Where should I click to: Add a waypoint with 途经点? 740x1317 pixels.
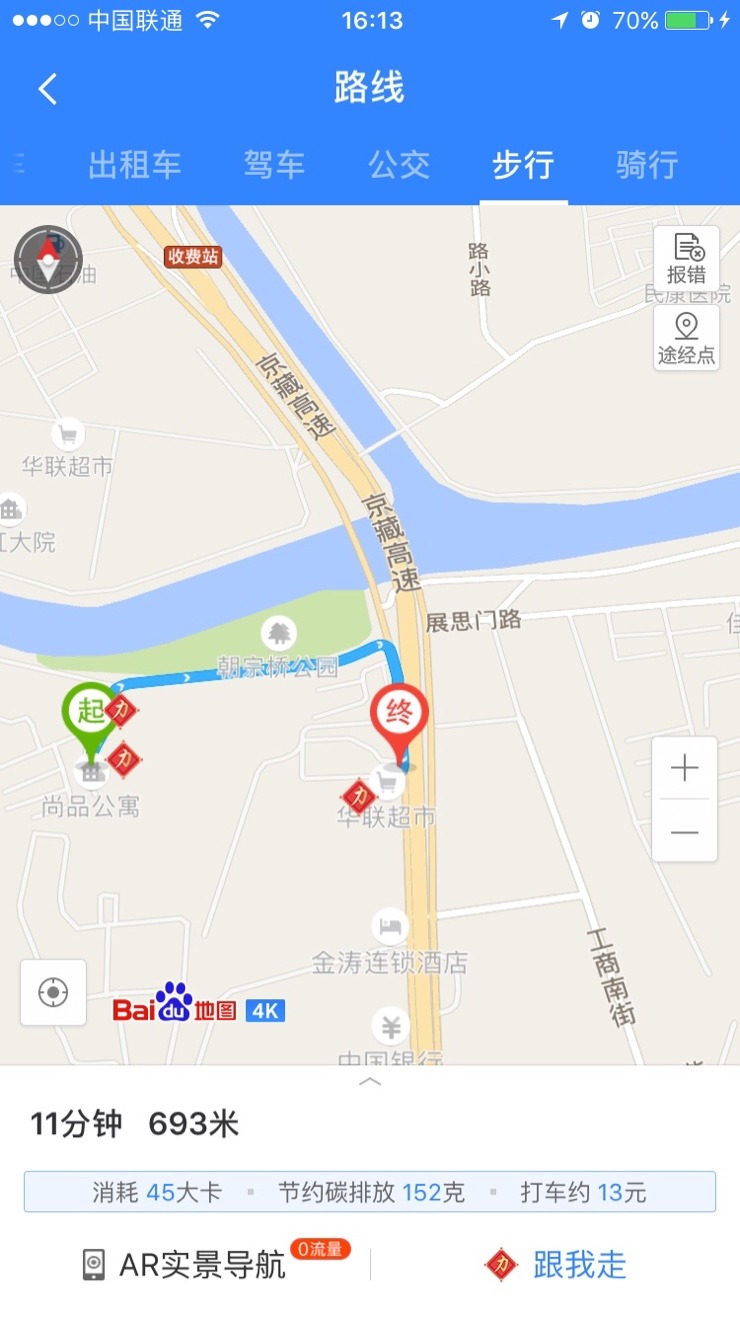686,338
